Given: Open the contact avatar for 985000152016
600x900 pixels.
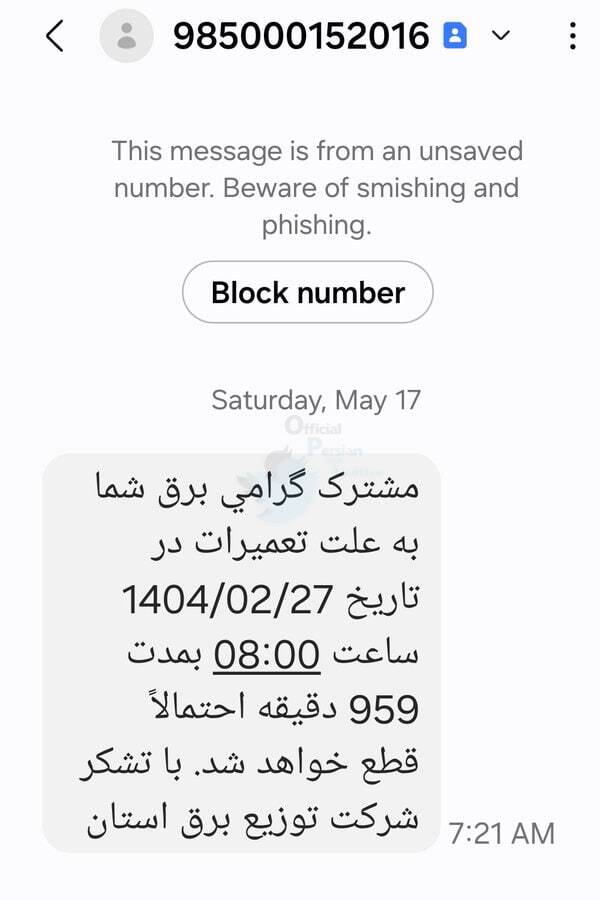Looking at the screenshot, I should click(126, 37).
